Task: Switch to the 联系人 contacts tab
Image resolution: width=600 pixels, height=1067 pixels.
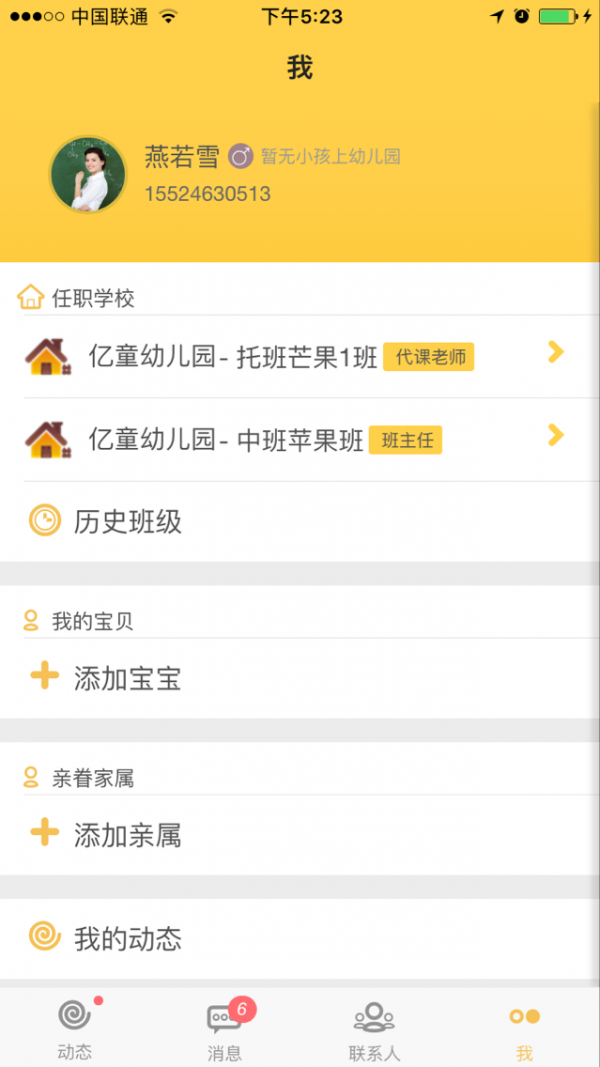Action: (374, 1028)
